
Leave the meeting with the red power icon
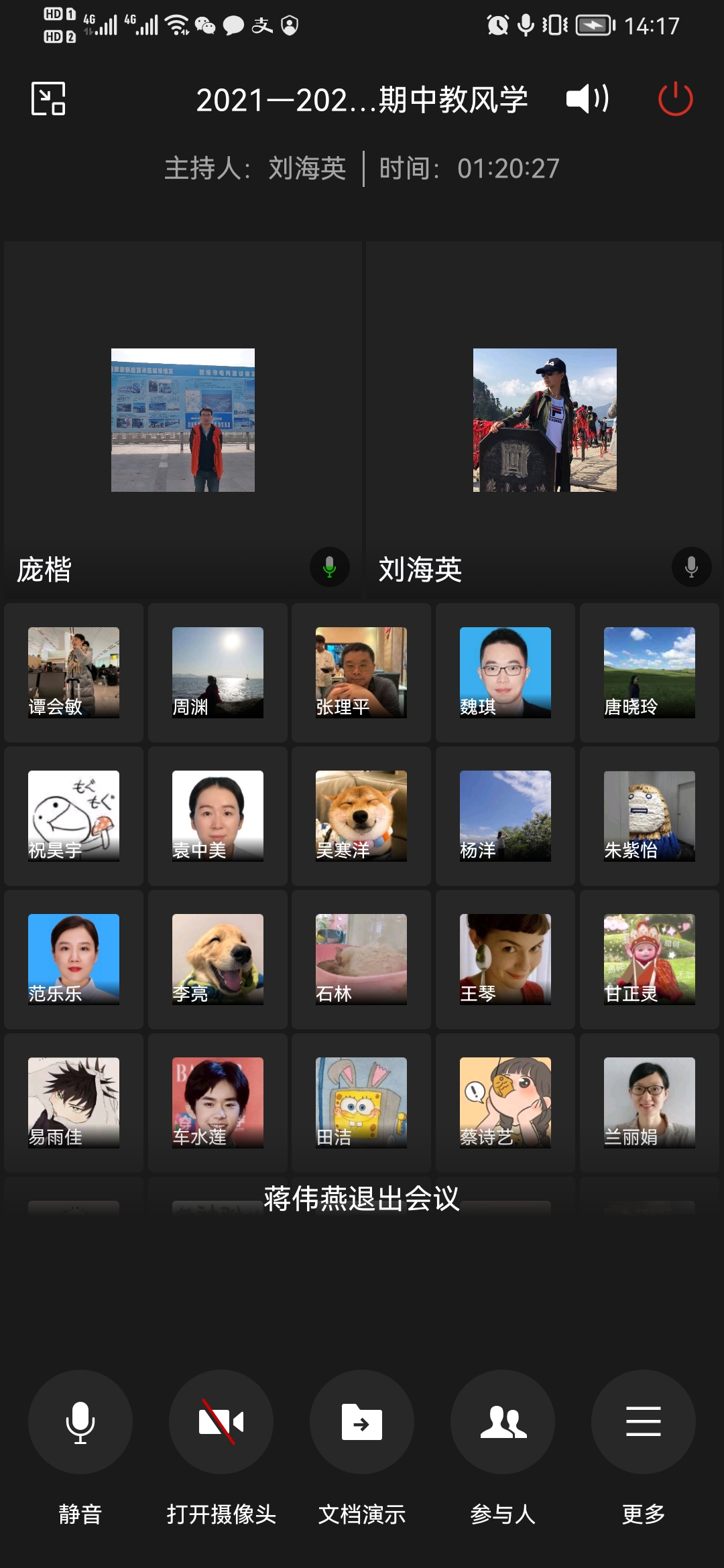[675, 99]
